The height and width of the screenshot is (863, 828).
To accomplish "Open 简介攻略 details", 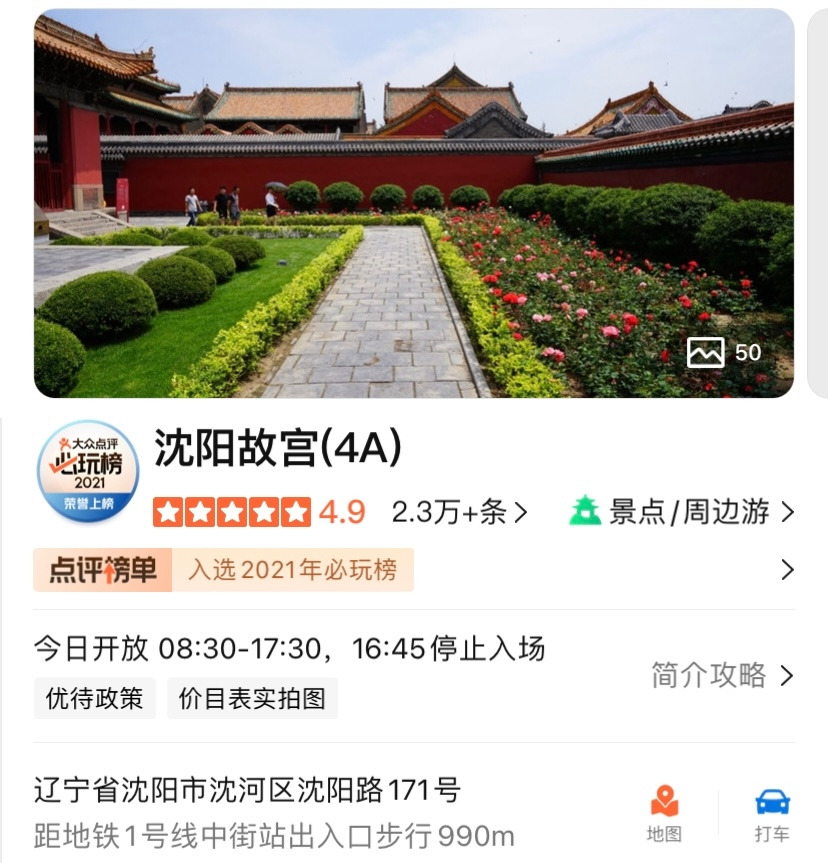I will (x=722, y=675).
